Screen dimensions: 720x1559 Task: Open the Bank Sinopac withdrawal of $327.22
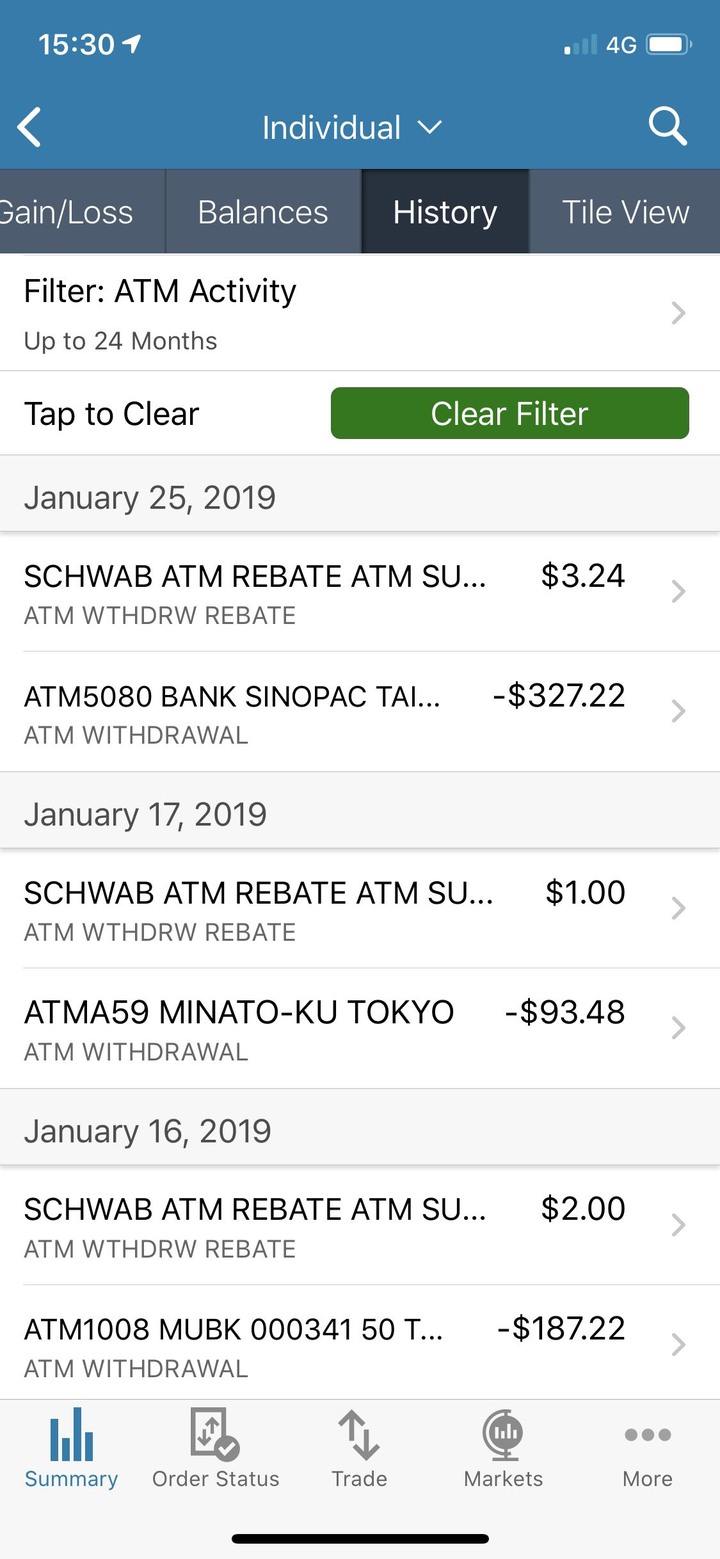pyautogui.click(x=360, y=712)
